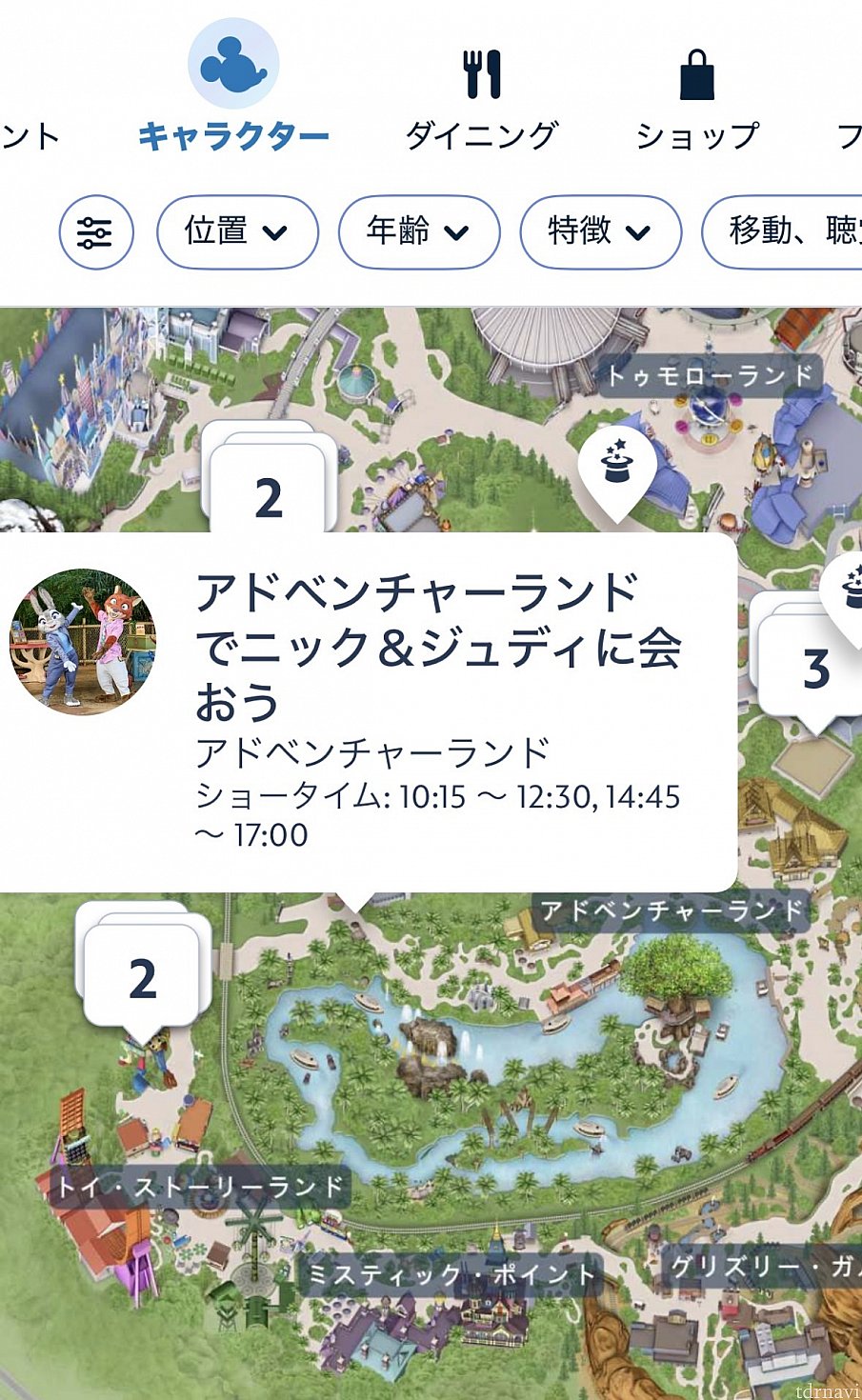
Task: Expand the 位置 filter dropdown
Action: [x=236, y=231]
